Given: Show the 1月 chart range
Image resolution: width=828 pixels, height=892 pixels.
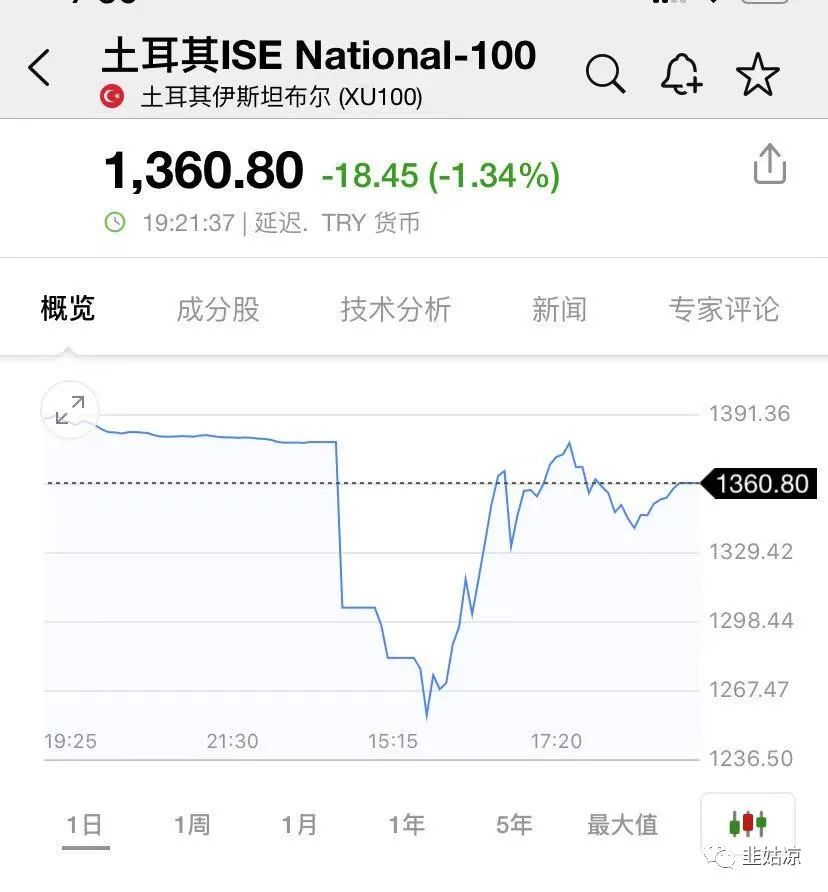Looking at the screenshot, I should (299, 825).
